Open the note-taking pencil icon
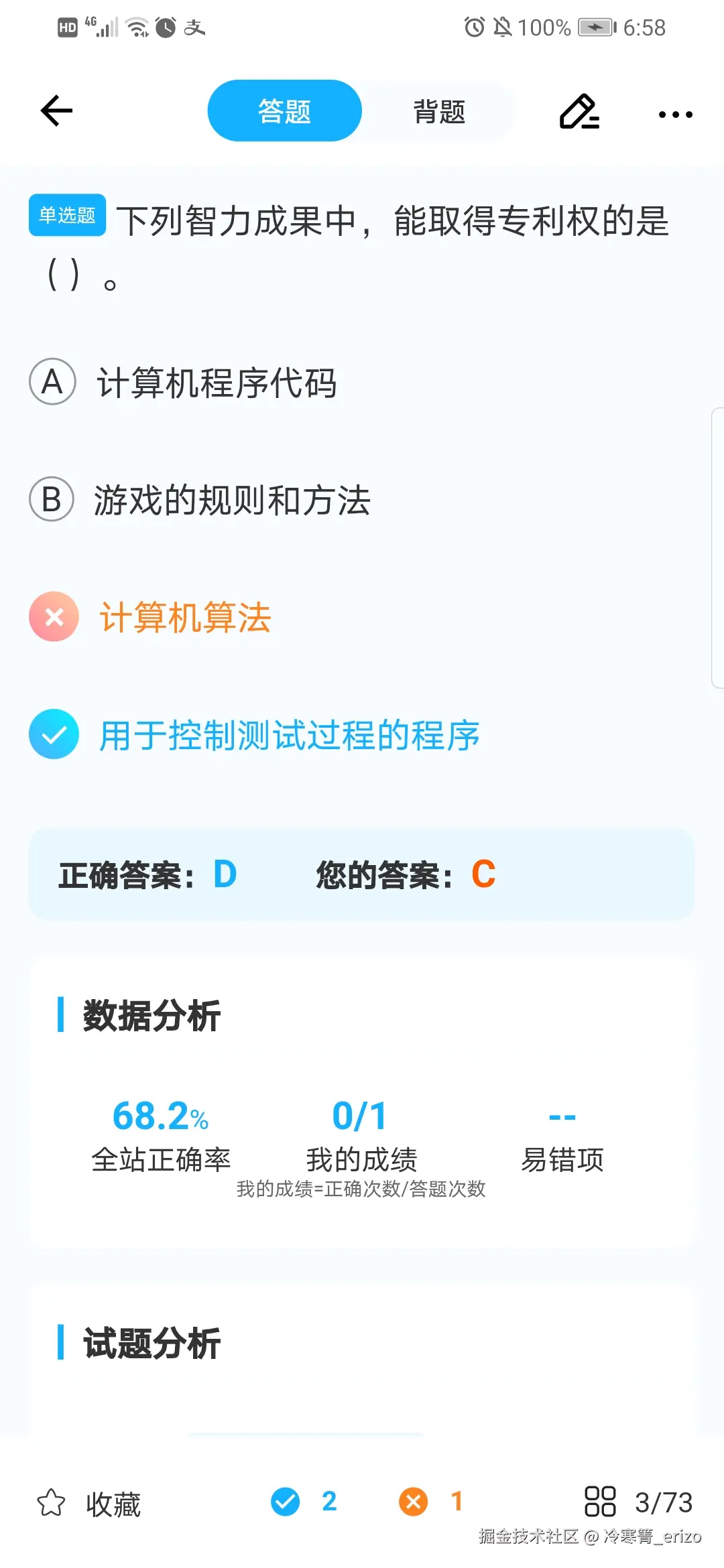This screenshot has height=1568, width=724. [578, 111]
